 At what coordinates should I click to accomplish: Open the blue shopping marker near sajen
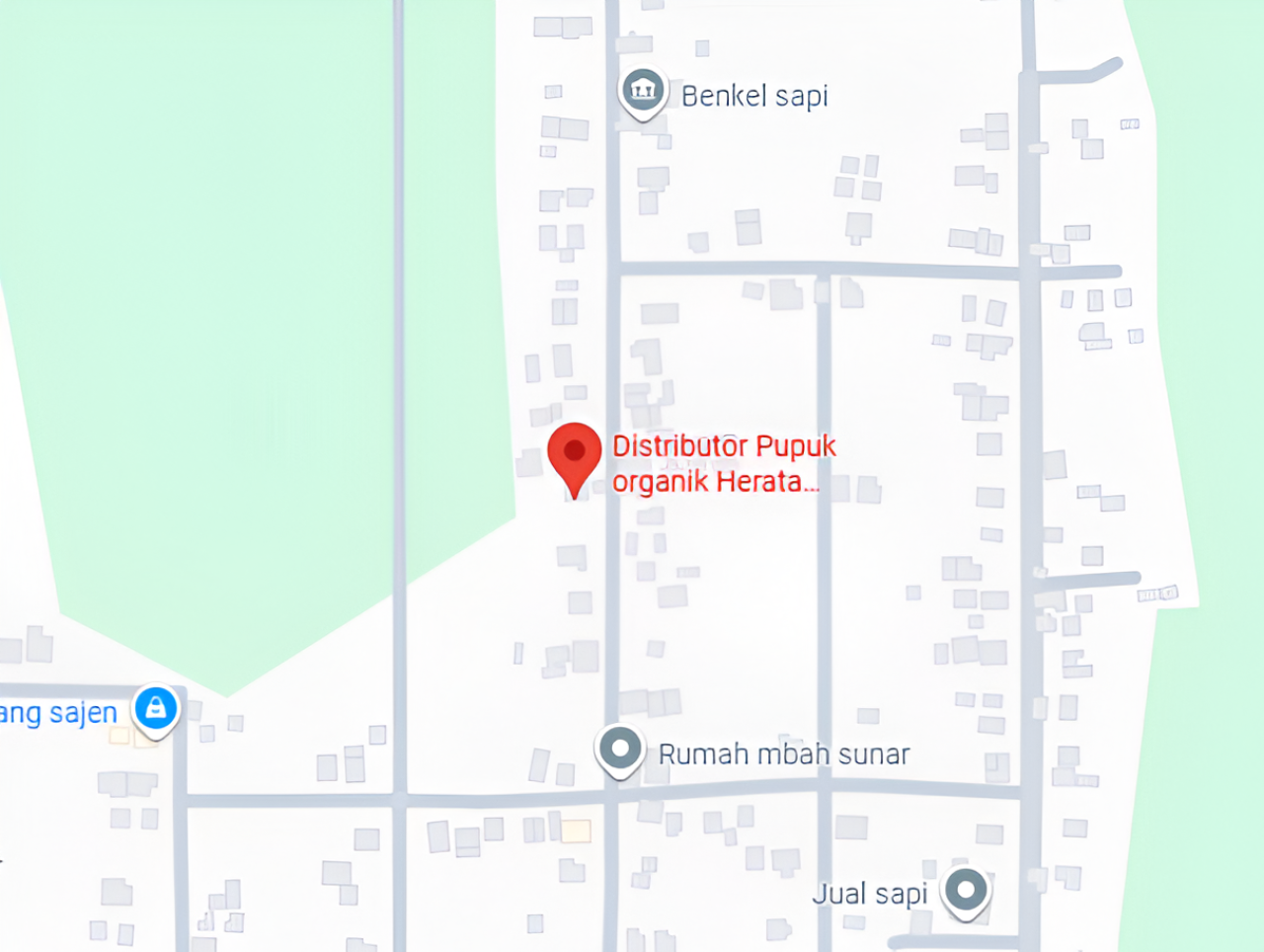coord(156,708)
